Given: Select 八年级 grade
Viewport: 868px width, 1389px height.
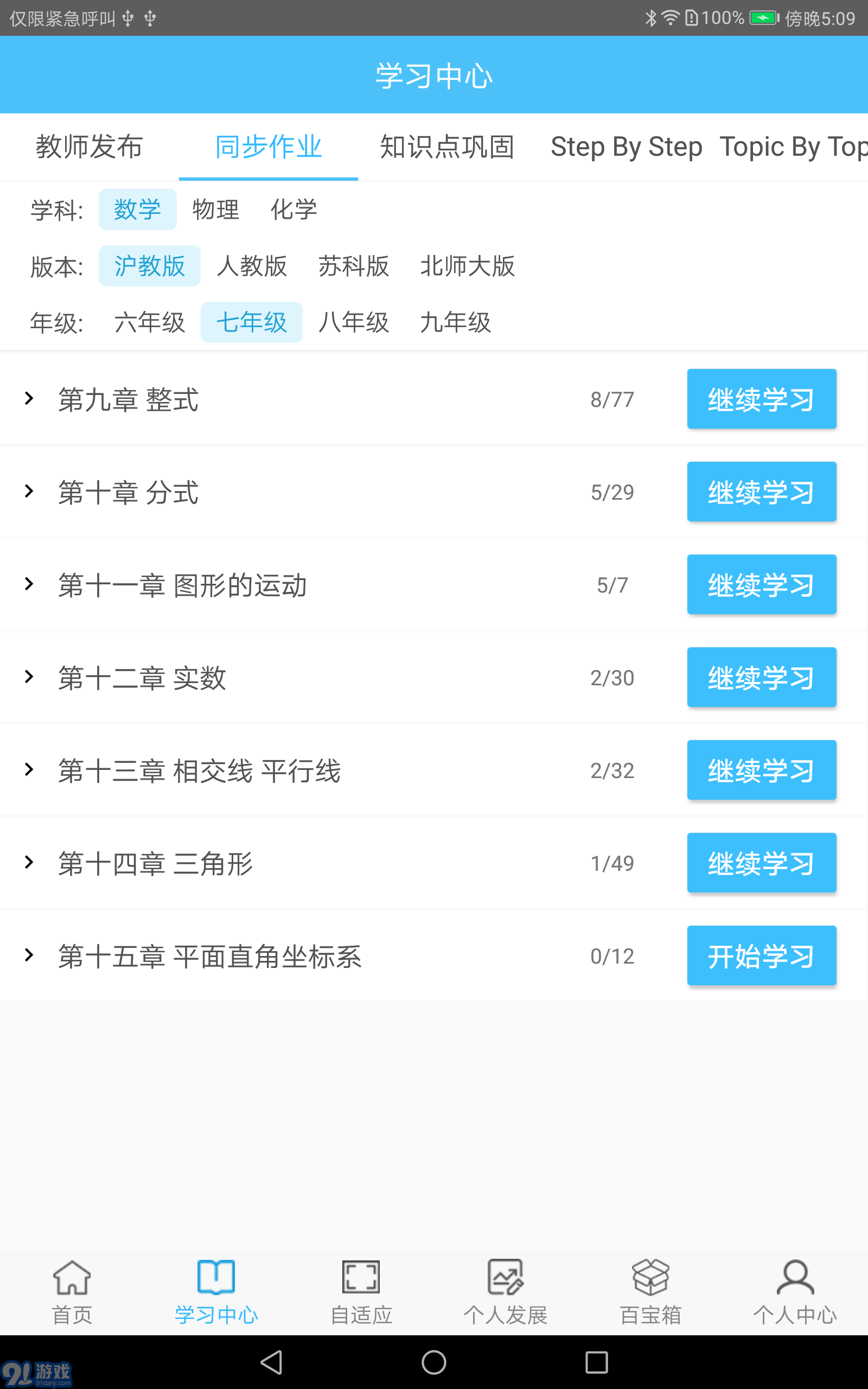Looking at the screenshot, I should coord(354,322).
